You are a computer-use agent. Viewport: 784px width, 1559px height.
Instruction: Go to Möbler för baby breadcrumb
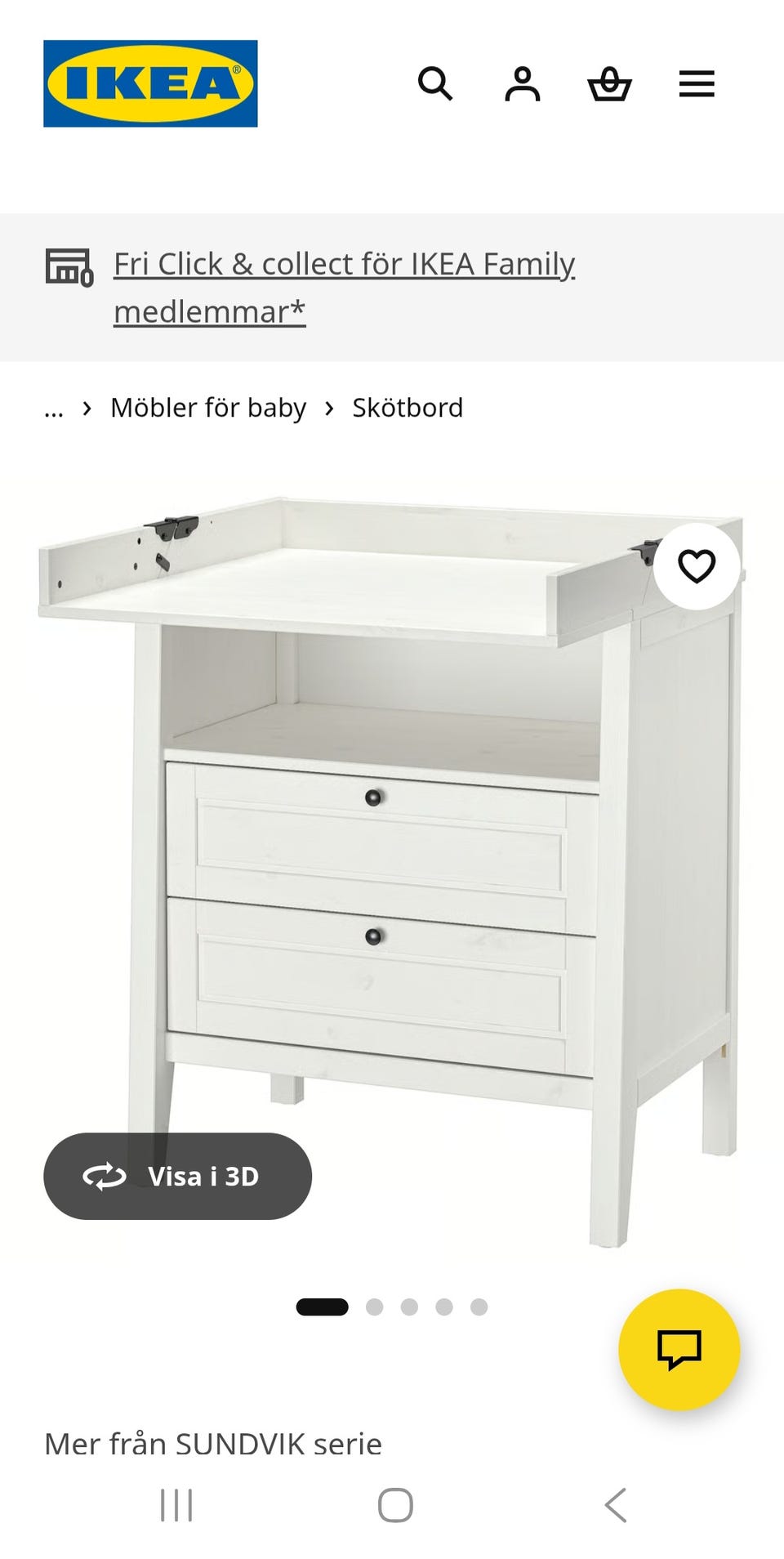[x=208, y=408]
